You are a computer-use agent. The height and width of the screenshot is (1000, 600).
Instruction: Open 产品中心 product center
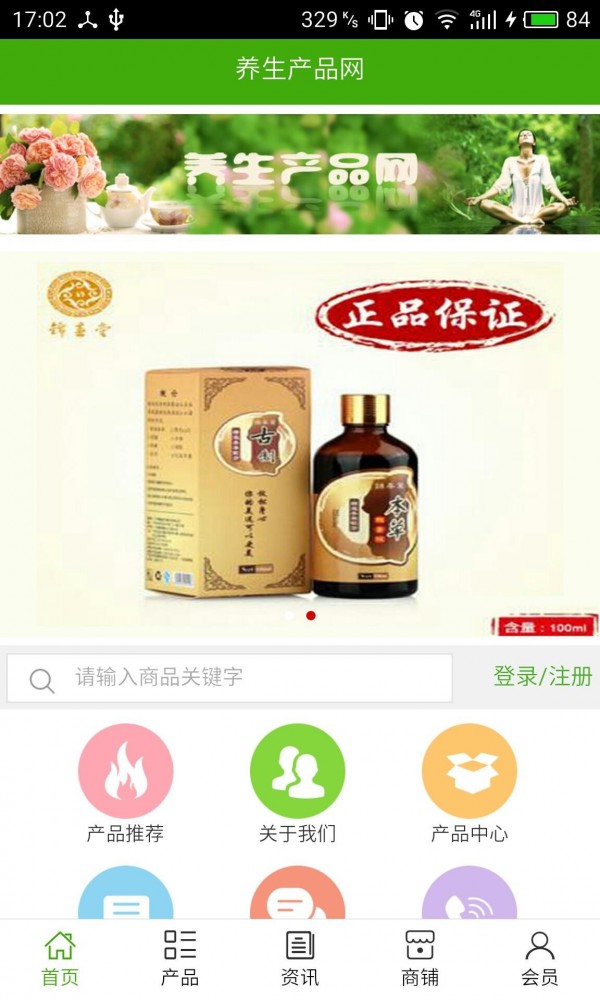pos(469,783)
